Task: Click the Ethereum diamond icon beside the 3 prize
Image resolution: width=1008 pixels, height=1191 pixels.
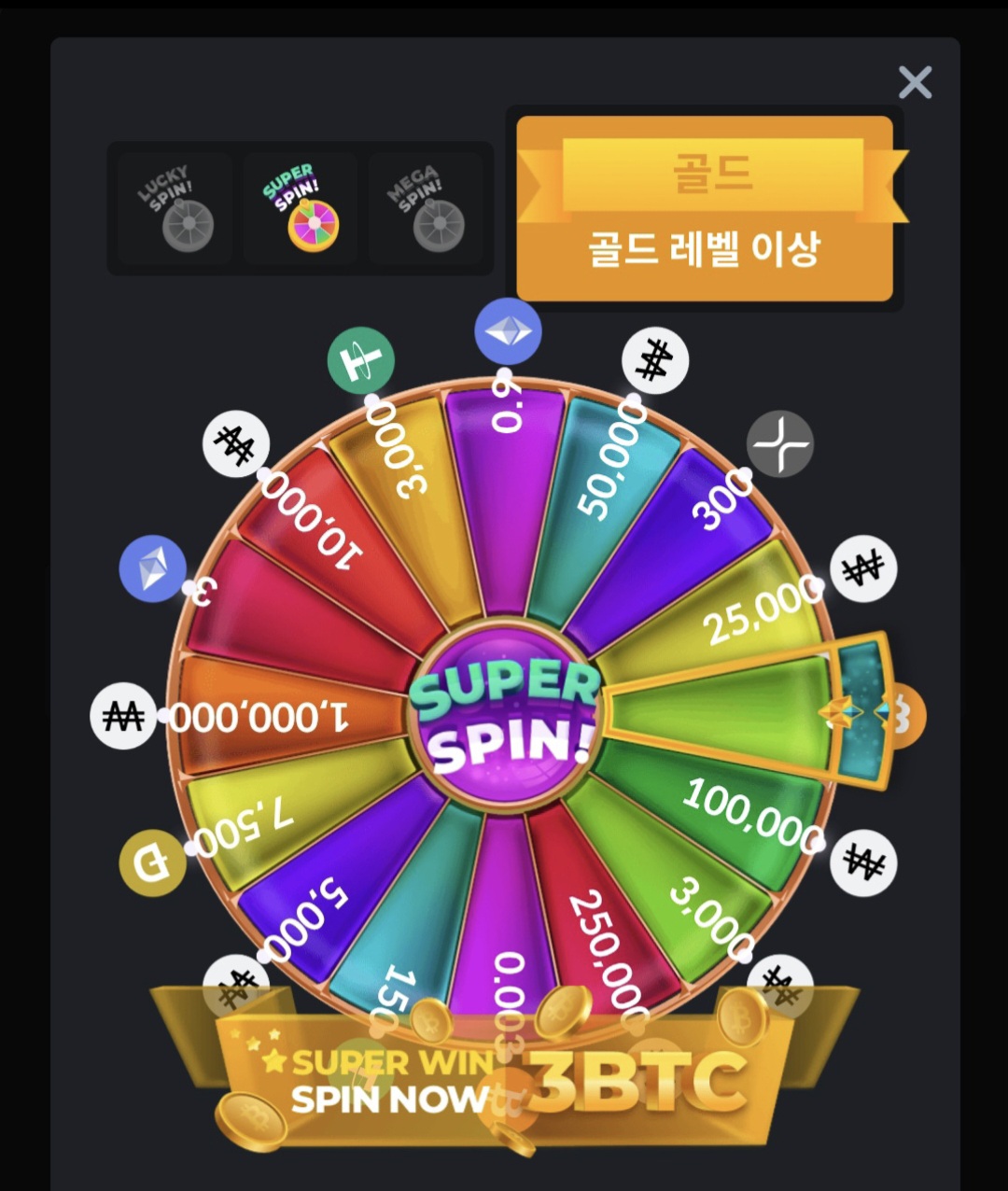Action: pyautogui.click(x=152, y=569)
